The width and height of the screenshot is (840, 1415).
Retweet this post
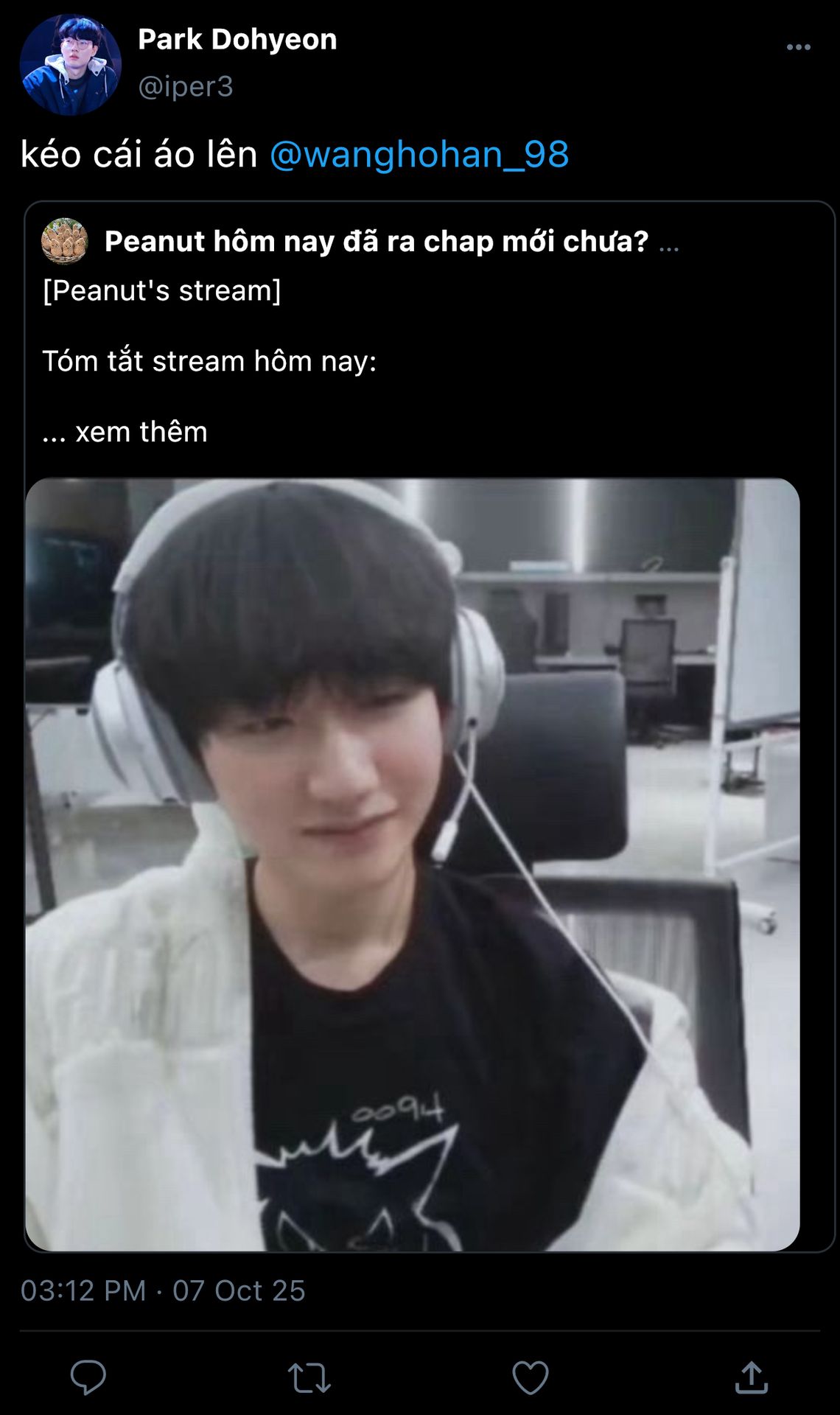click(x=309, y=1377)
